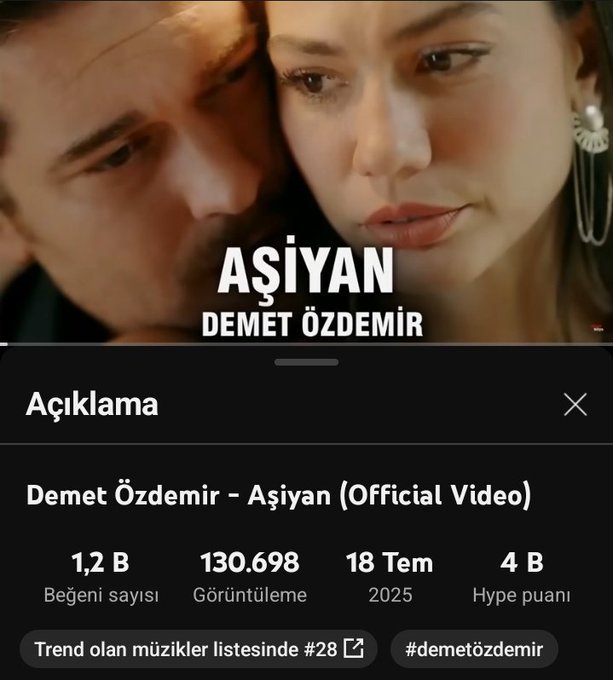Close the Açıklama description panel

point(575,404)
